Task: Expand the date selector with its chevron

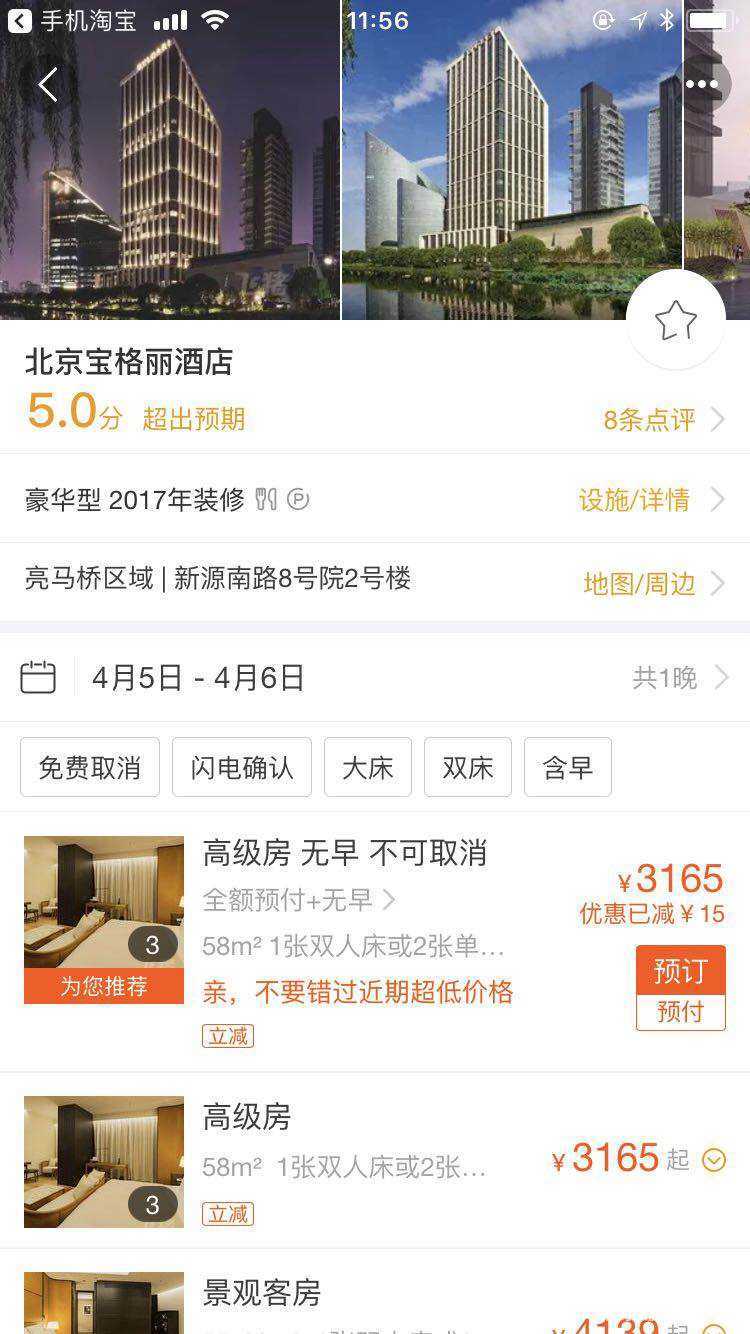Action: 722,677
